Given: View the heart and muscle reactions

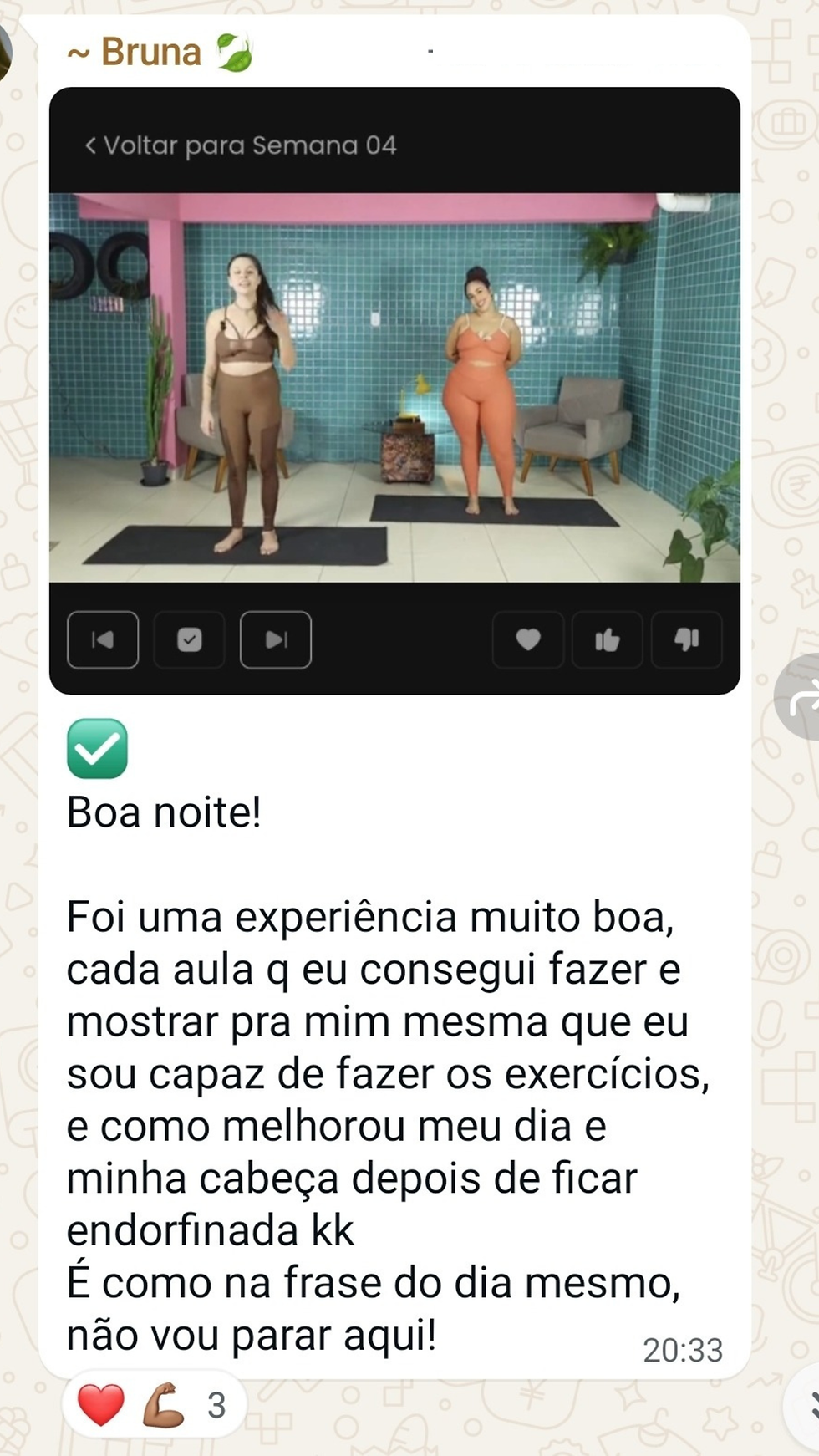Looking at the screenshot, I should coord(153,1404).
